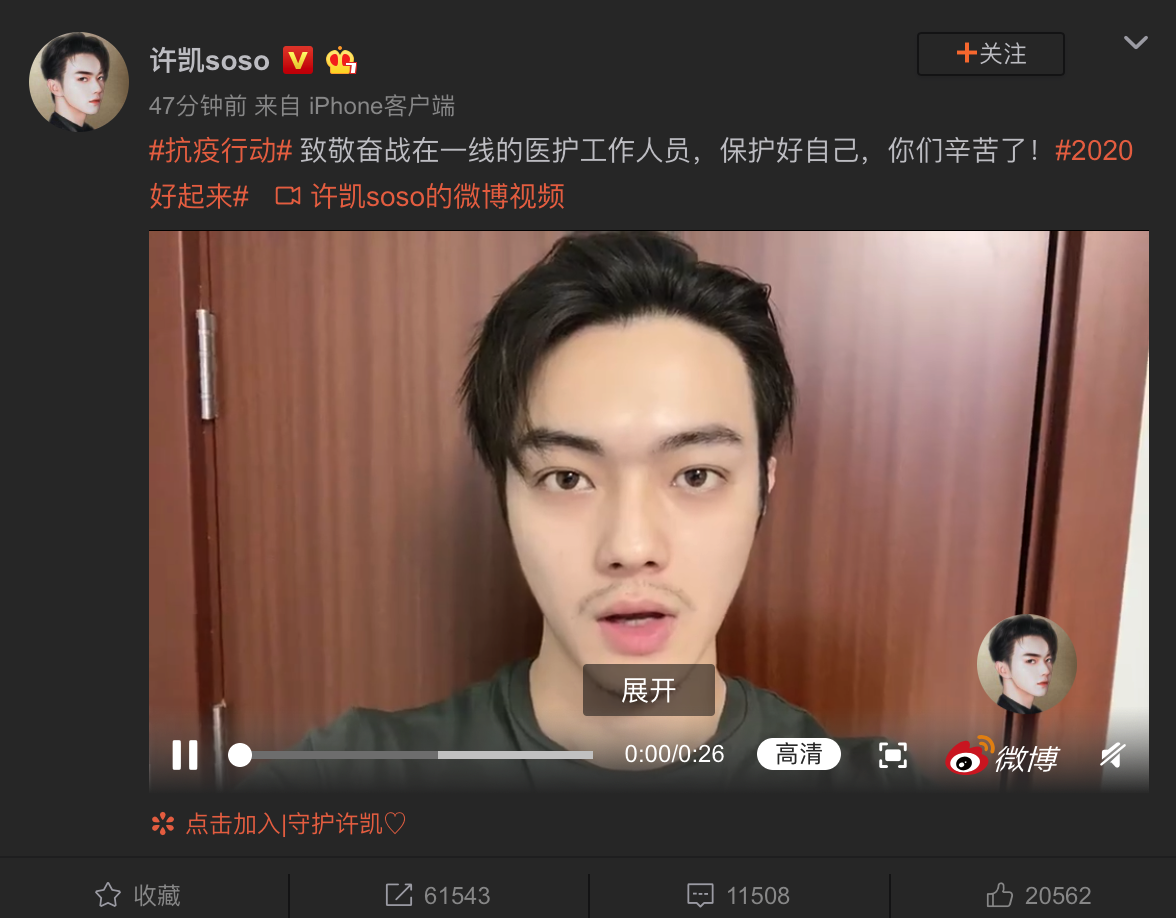
Task: Open the poster's profile avatar
Action: click(79, 82)
